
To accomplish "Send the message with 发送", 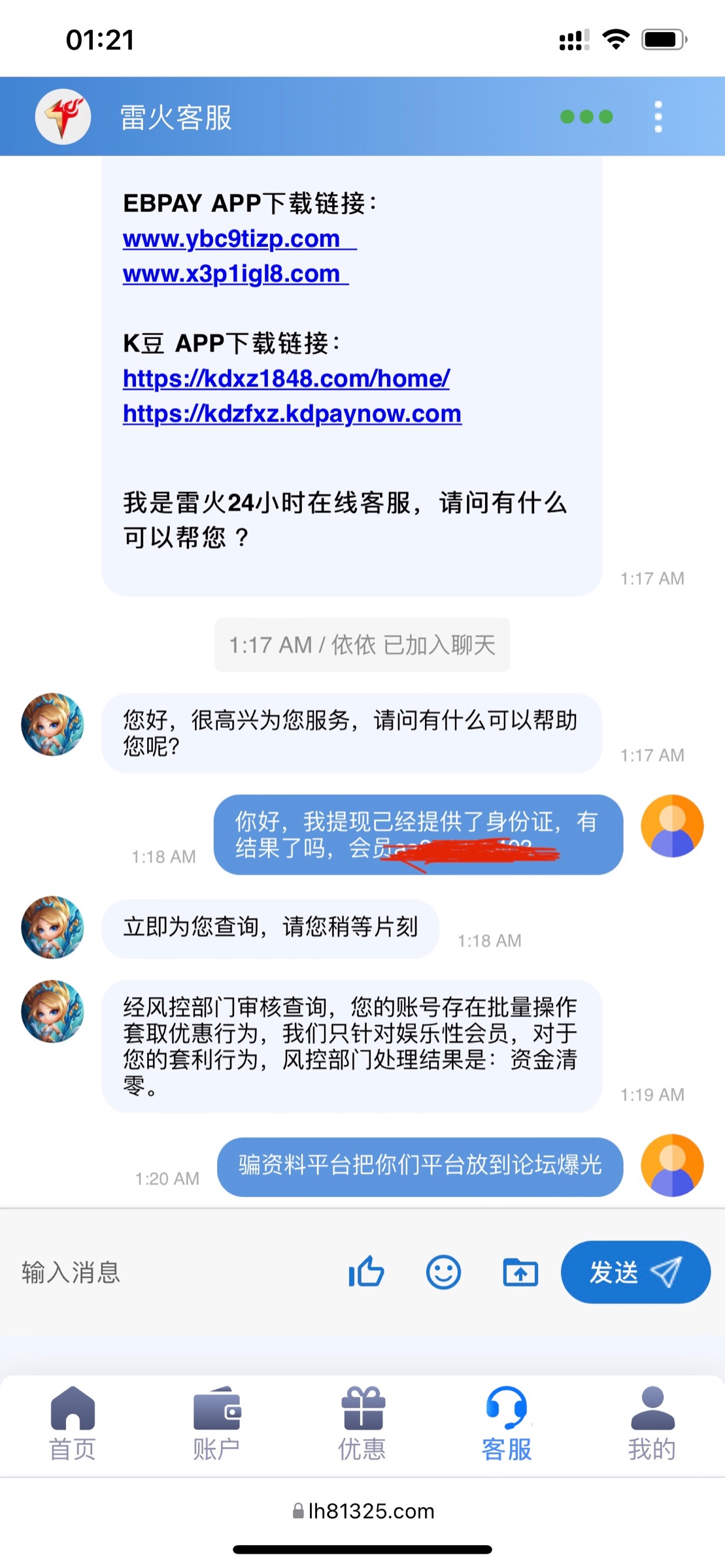I will pyautogui.click(x=635, y=1272).
